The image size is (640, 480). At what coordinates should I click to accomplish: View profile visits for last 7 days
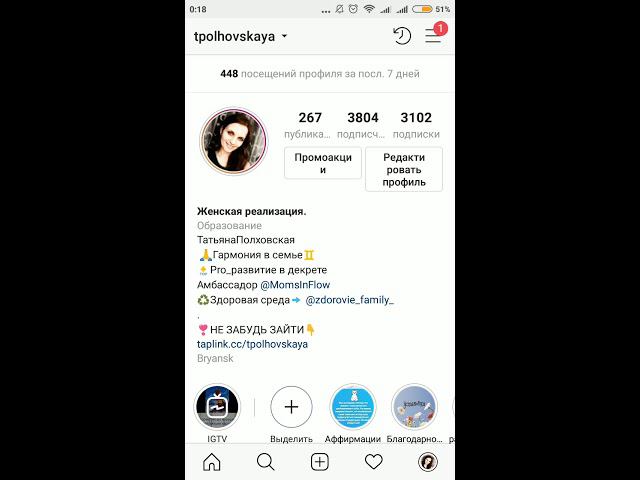320,74
